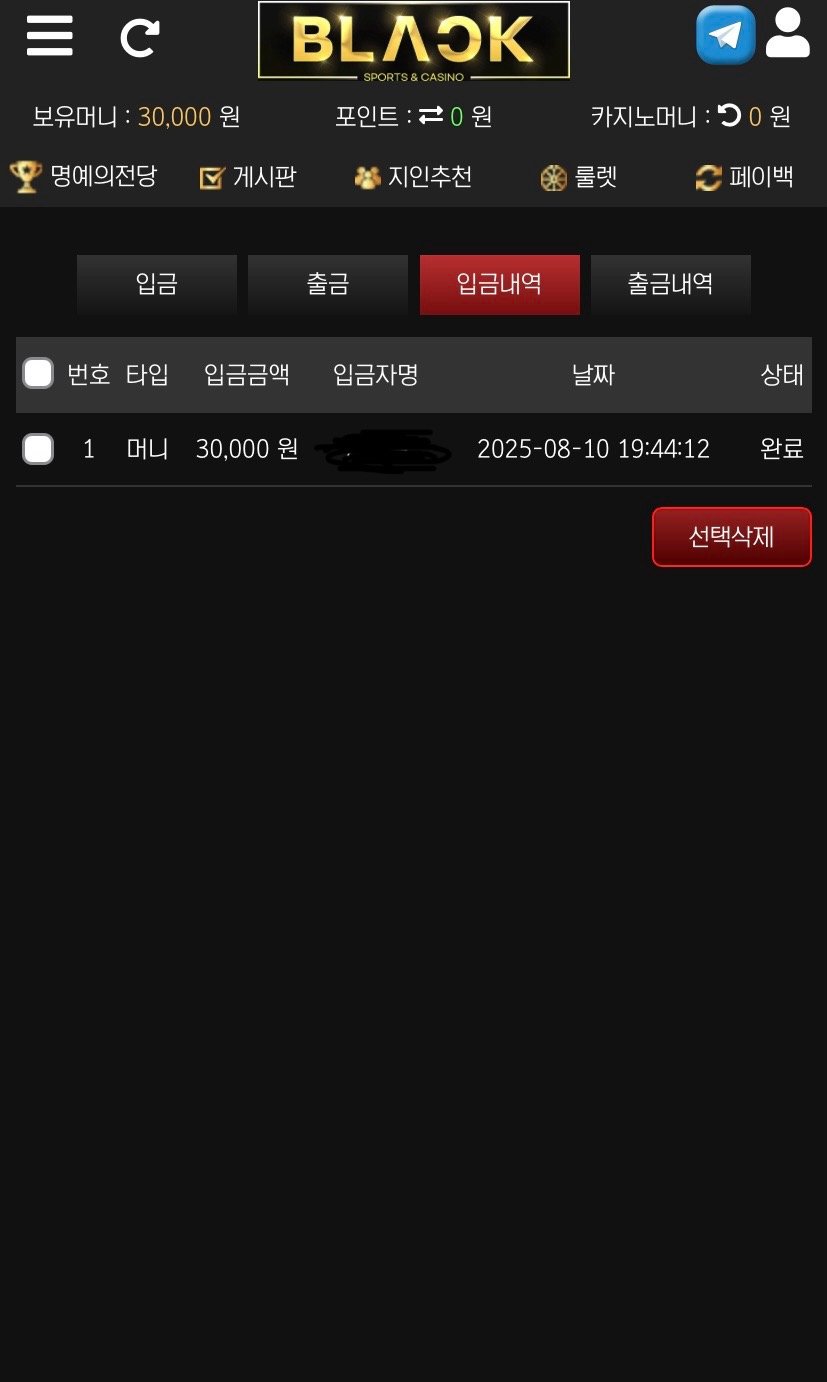Switch to the 출금 tab
The height and width of the screenshot is (1382, 827).
328,284
